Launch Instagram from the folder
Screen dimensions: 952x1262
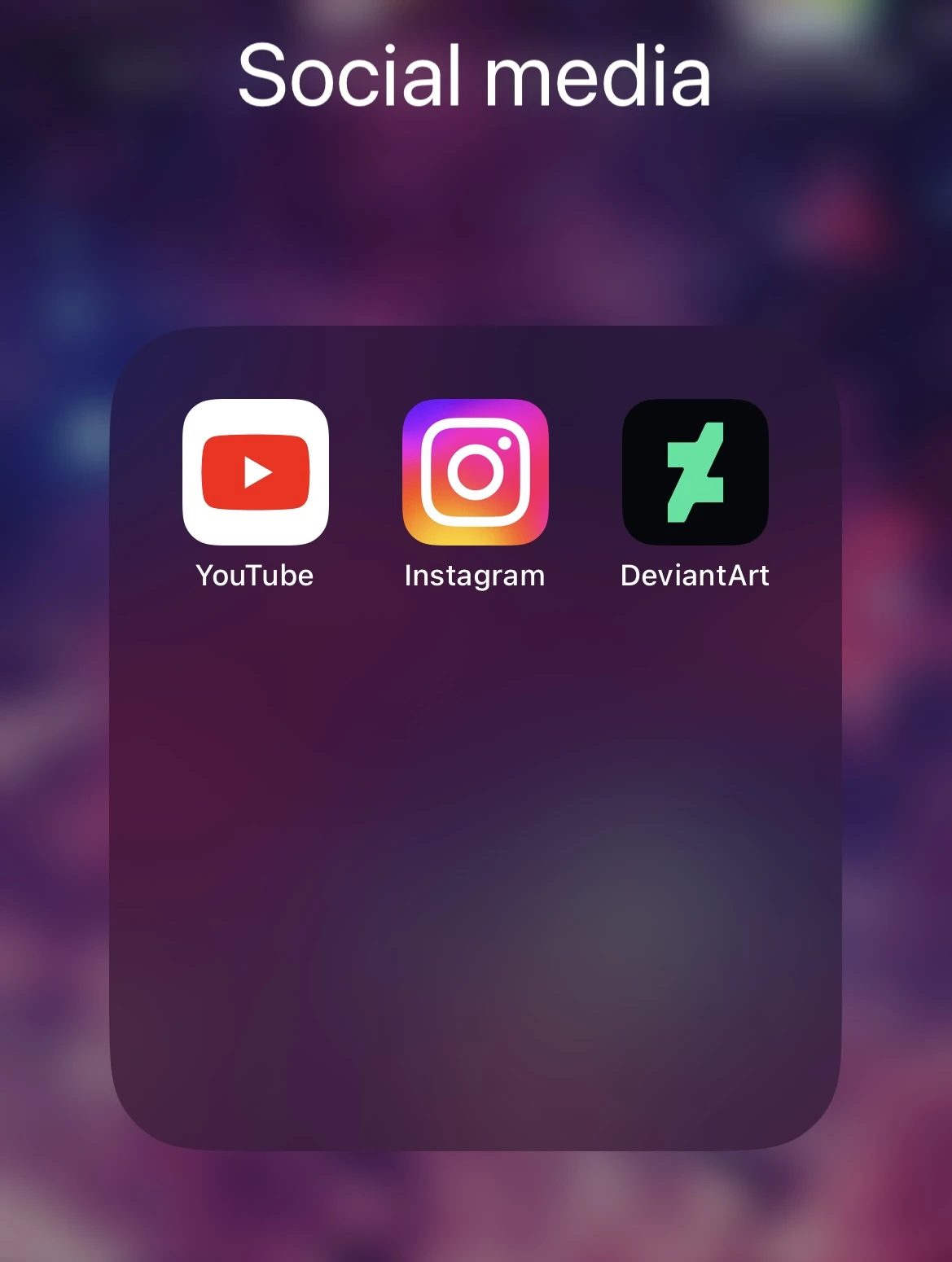476,472
